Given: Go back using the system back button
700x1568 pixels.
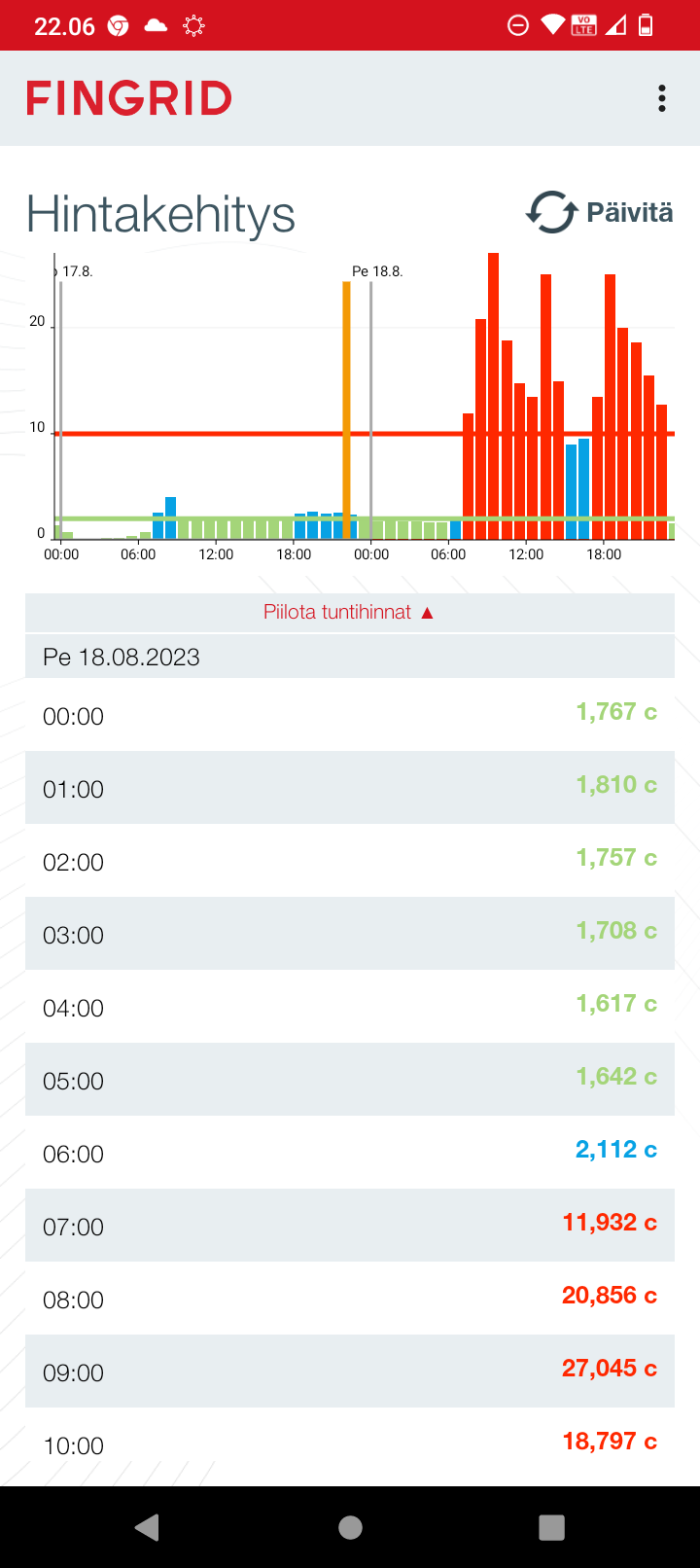Looking at the screenshot, I should pos(148,1527).
